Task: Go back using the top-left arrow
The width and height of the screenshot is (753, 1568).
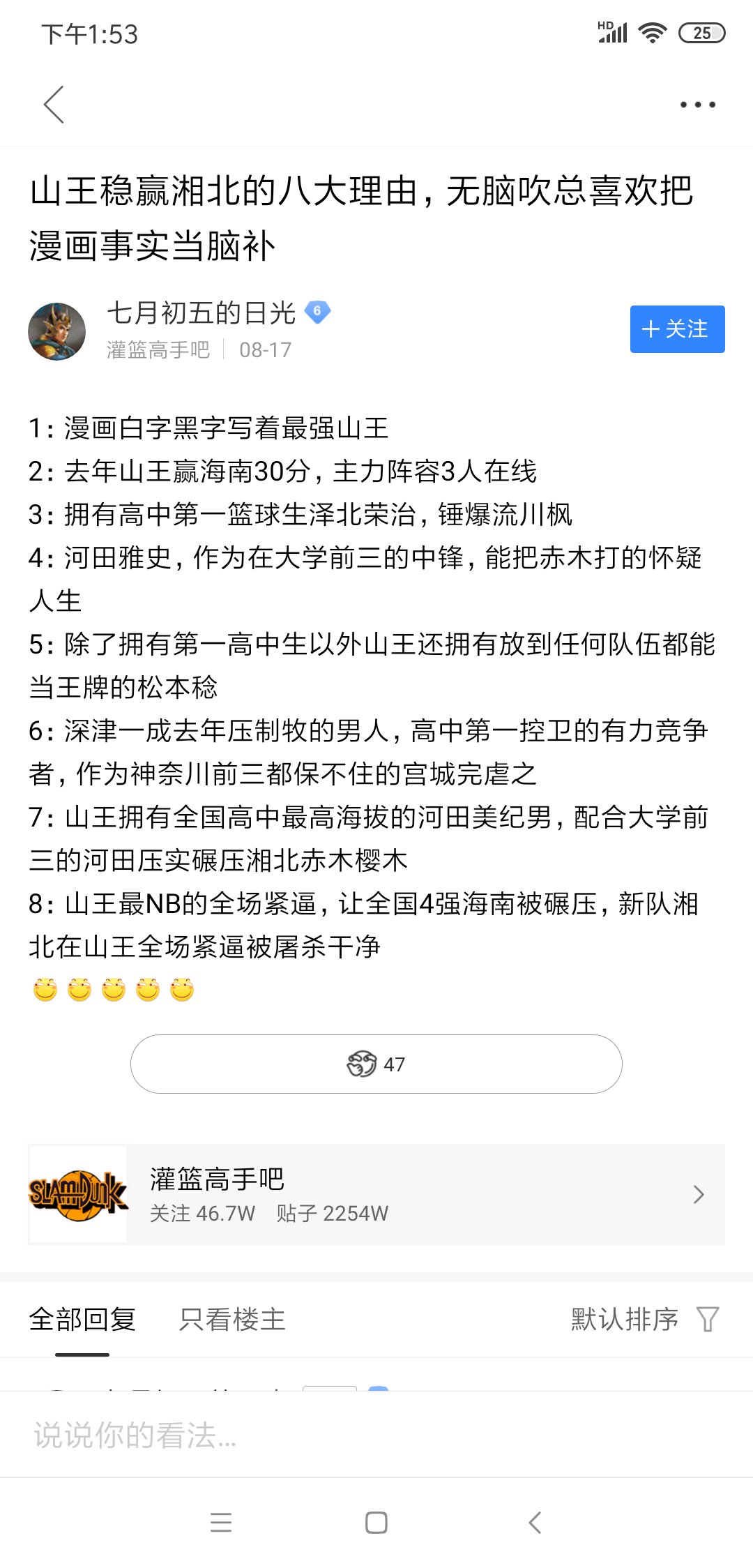Action: 54,105
